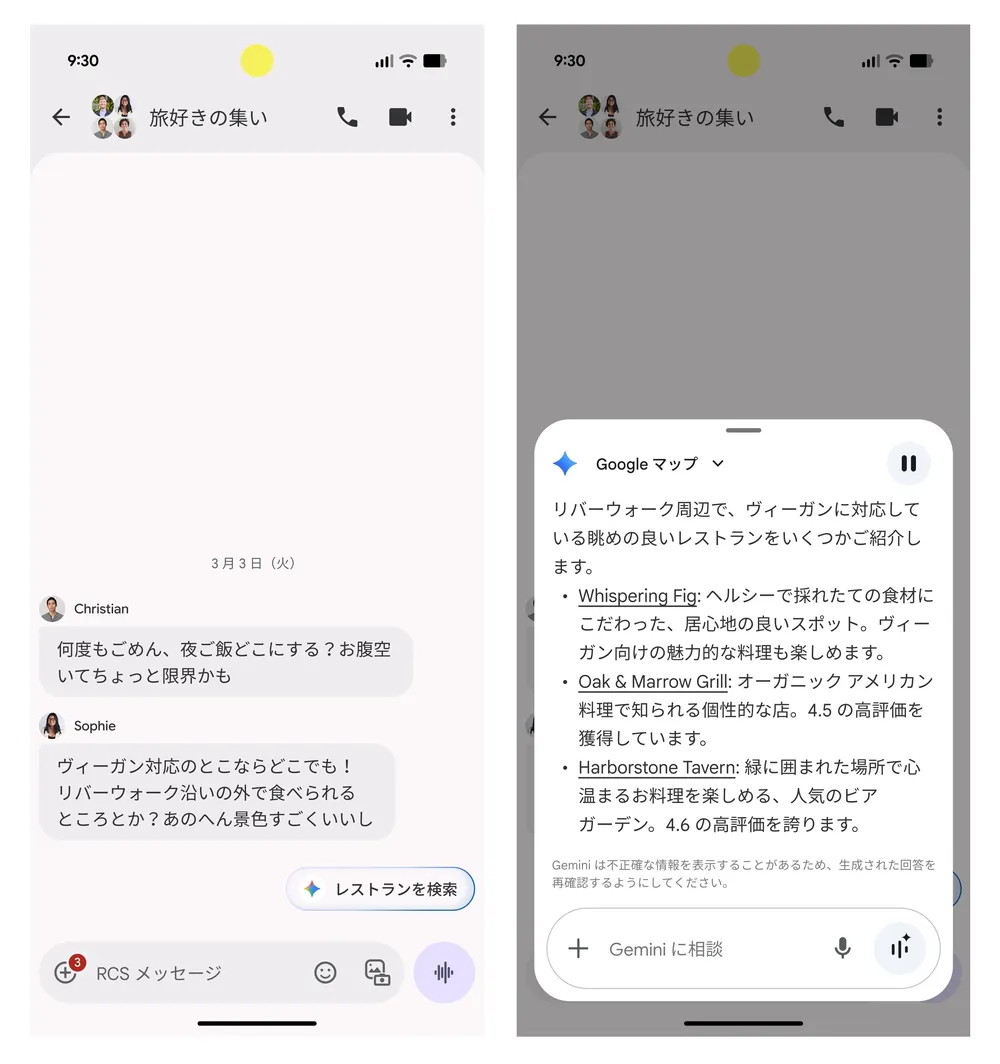Pause Gemini's spoken response
This screenshot has width=1000, height=1064.
click(x=908, y=463)
